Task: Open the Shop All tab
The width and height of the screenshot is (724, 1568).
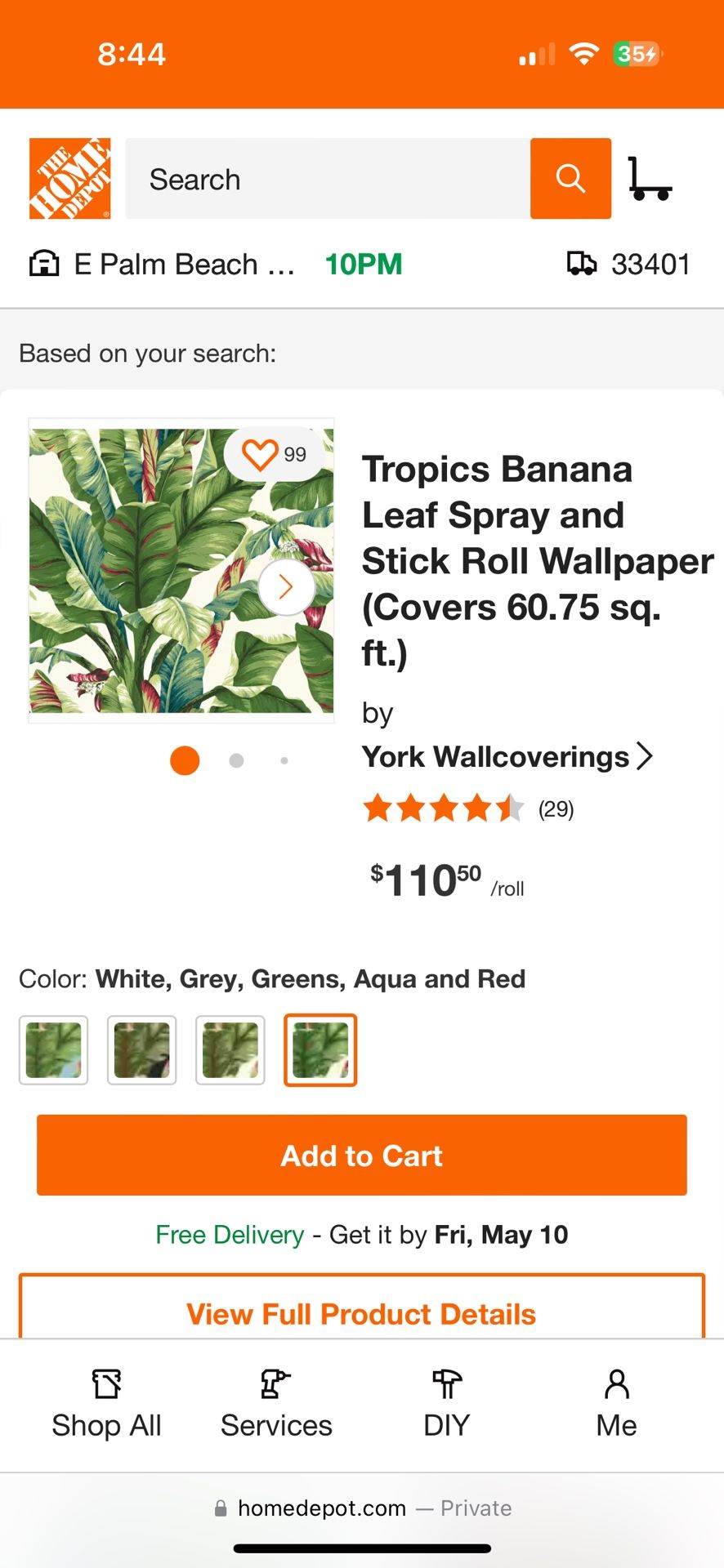Action: [x=106, y=1405]
